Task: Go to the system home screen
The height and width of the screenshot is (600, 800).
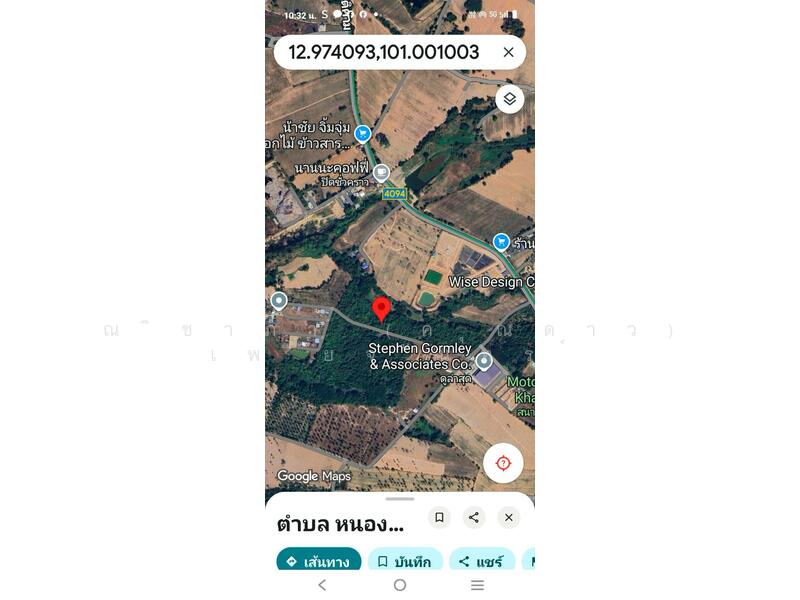Action: pos(400,585)
